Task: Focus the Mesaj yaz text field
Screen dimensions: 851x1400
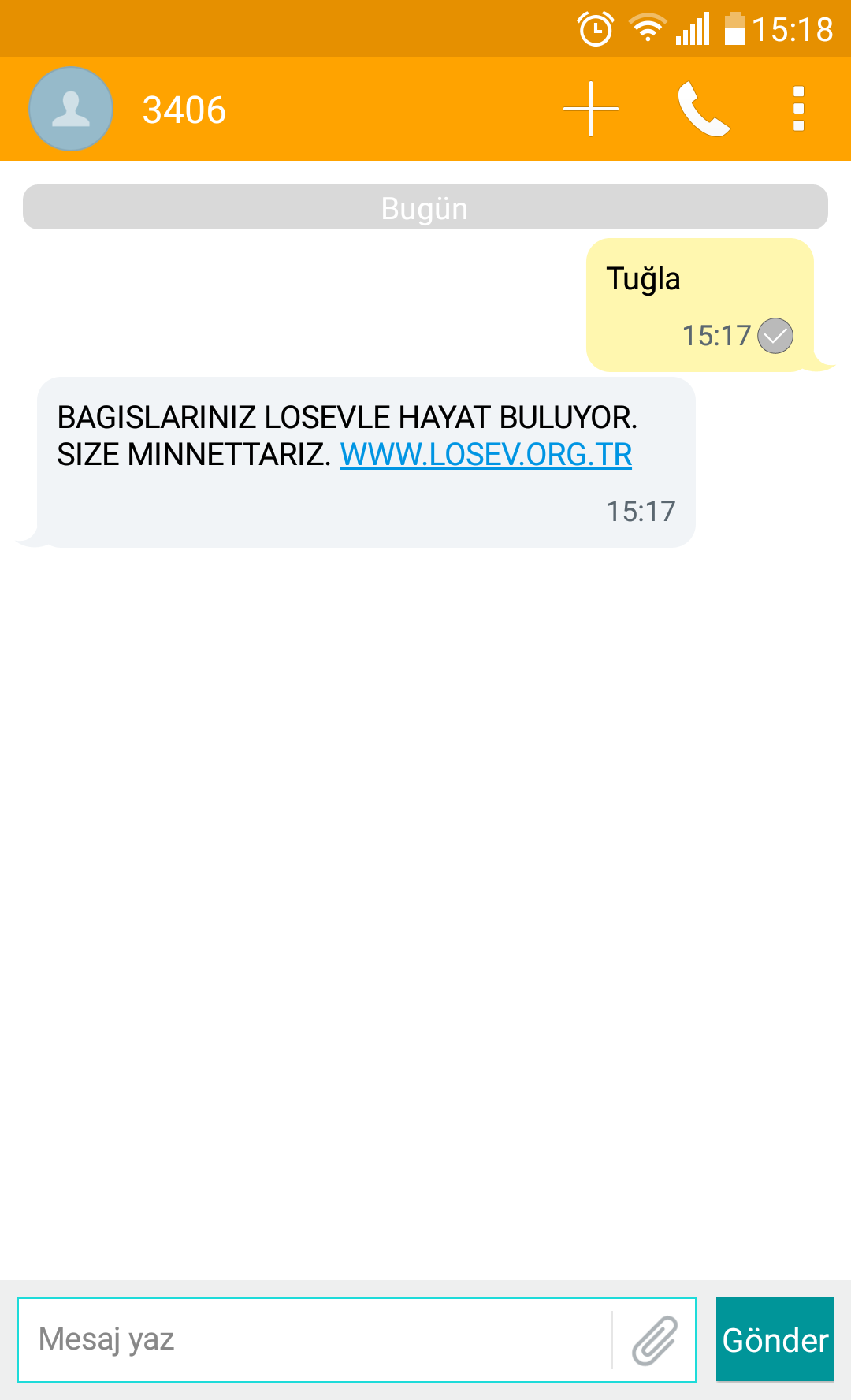Action: pyautogui.click(x=315, y=1339)
